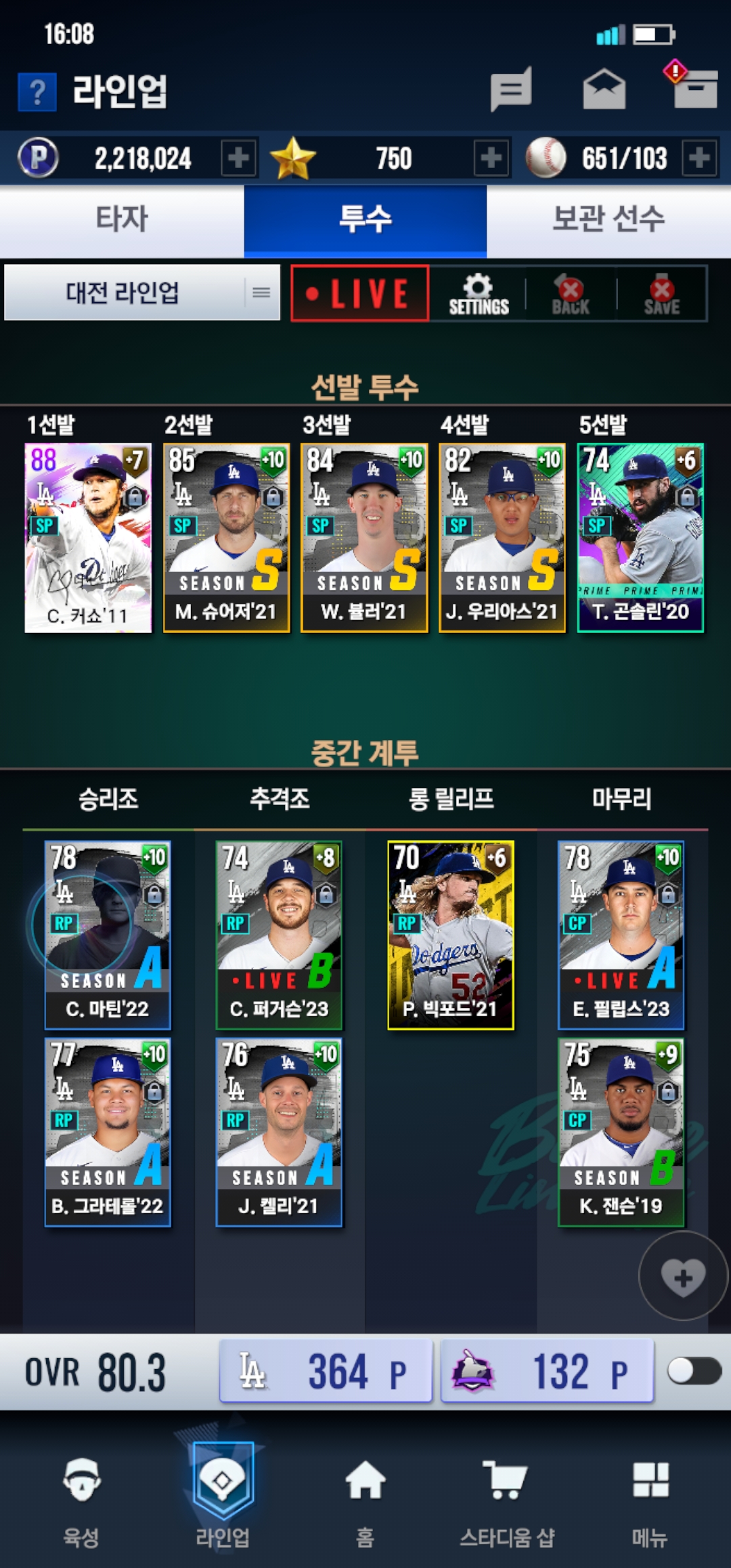
Task: Open the mailbox envelope icon
Action: coord(604,89)
